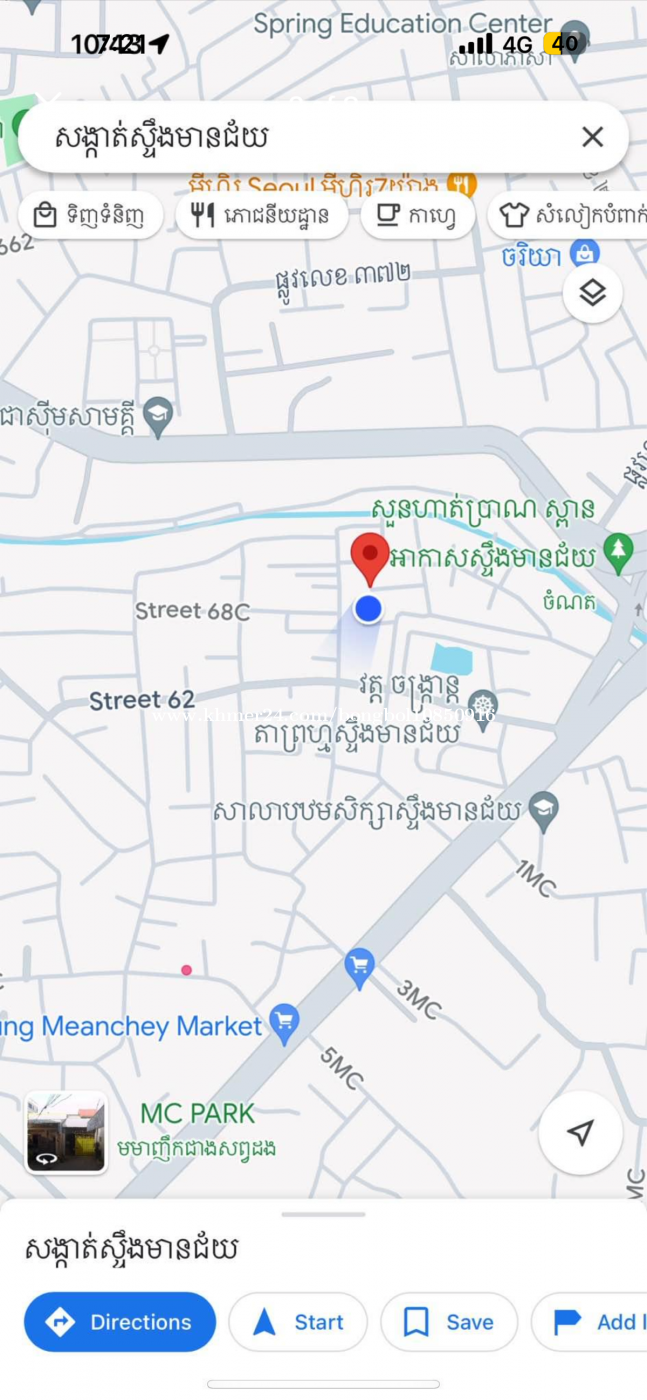The width and height of the screenshot is (647, 1400).
Task: Select the ទិញទំនិញ shopping chip
Action: click(90, 215)
